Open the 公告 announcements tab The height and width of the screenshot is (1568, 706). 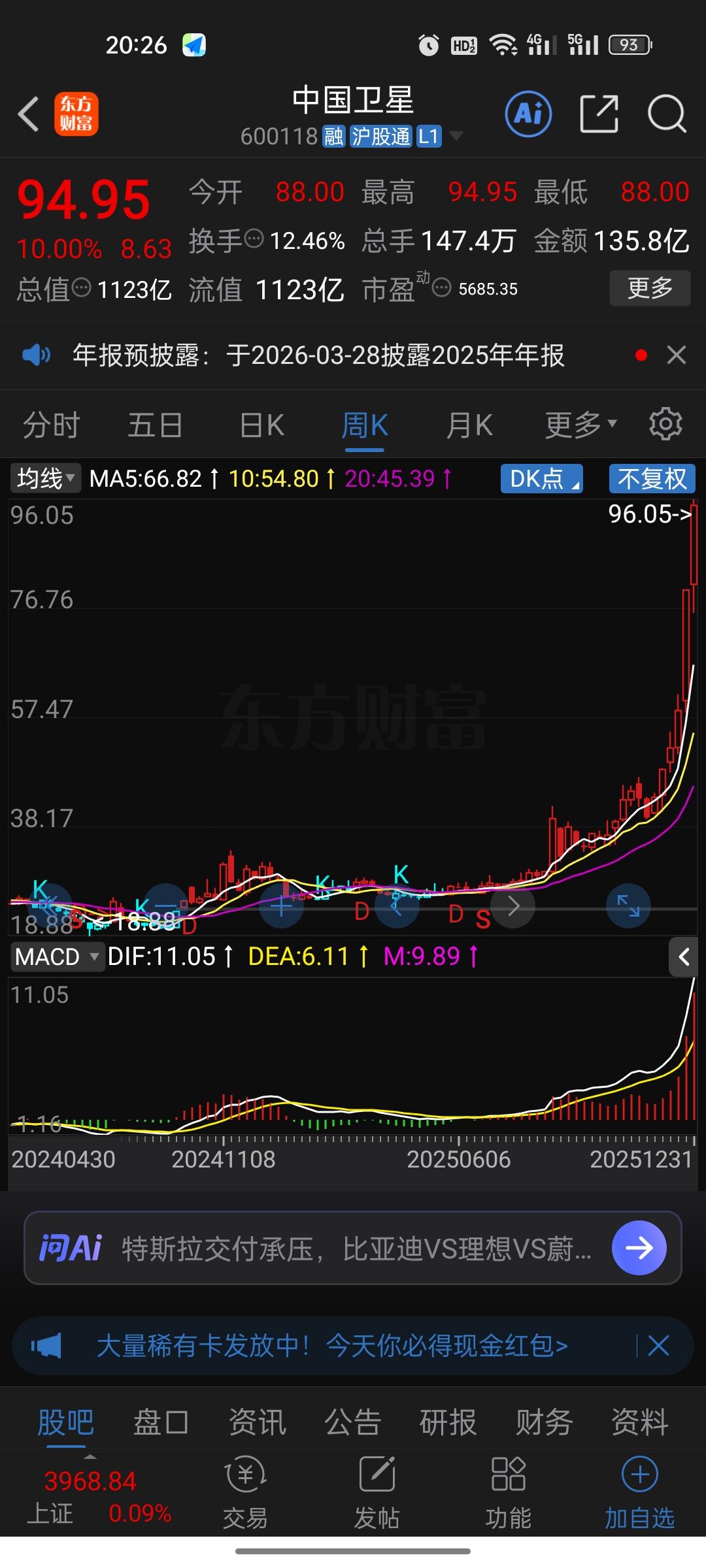tap(353, 1419)
